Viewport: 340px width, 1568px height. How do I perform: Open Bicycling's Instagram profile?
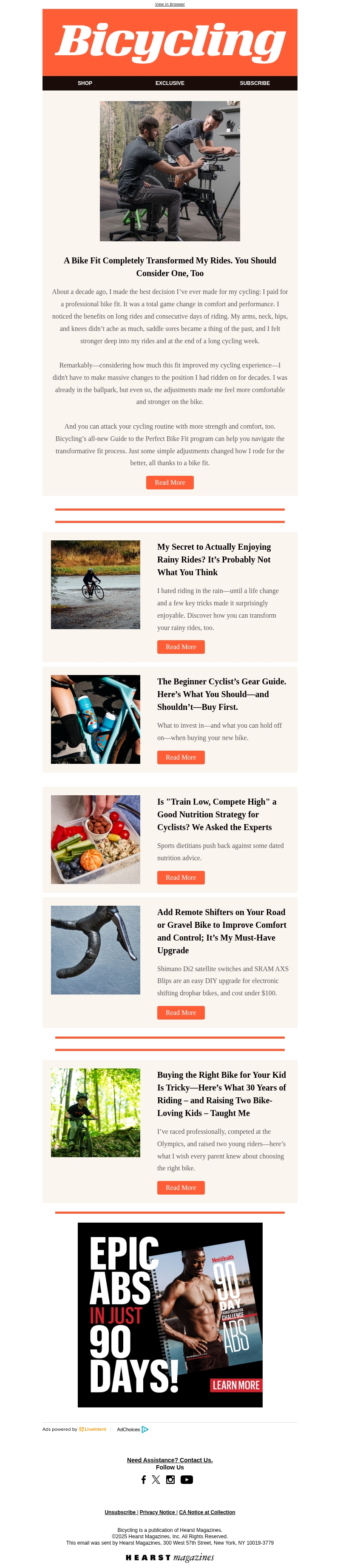tap(170, 1479)
